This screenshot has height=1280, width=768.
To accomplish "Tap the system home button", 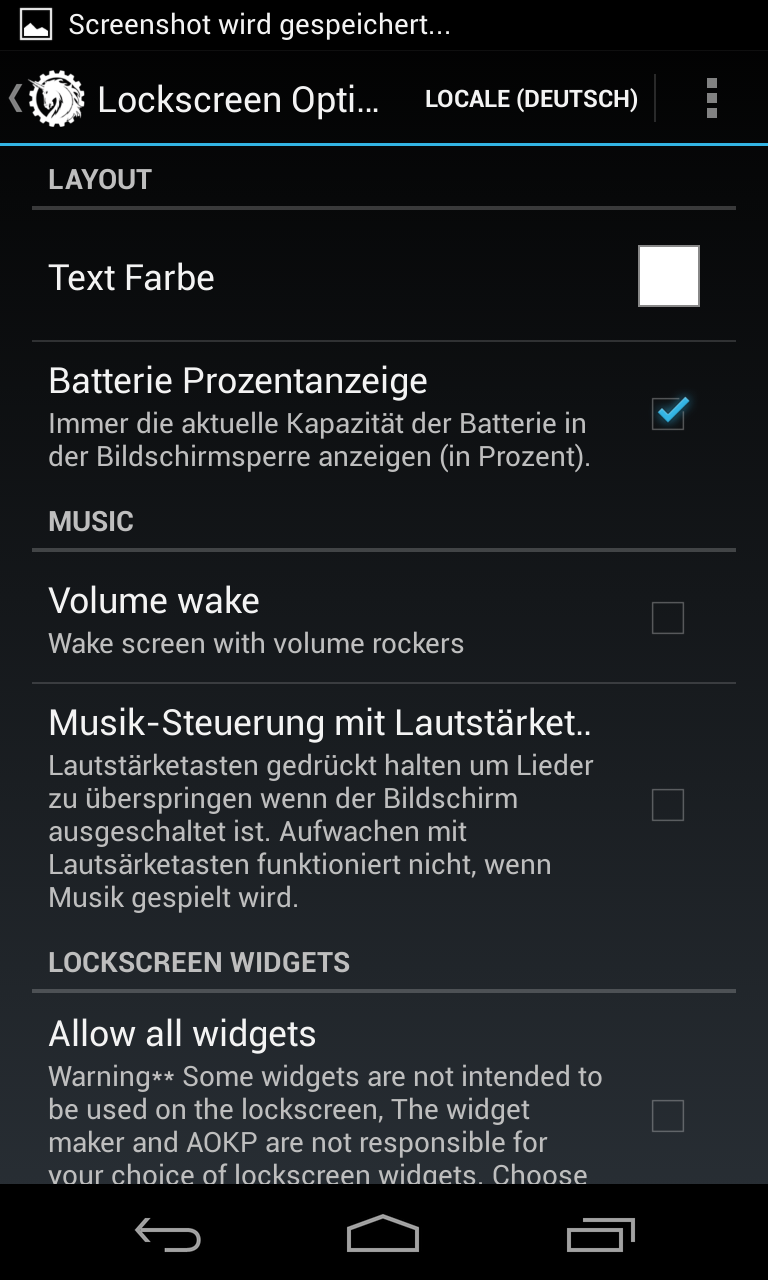I will 383,1234.
